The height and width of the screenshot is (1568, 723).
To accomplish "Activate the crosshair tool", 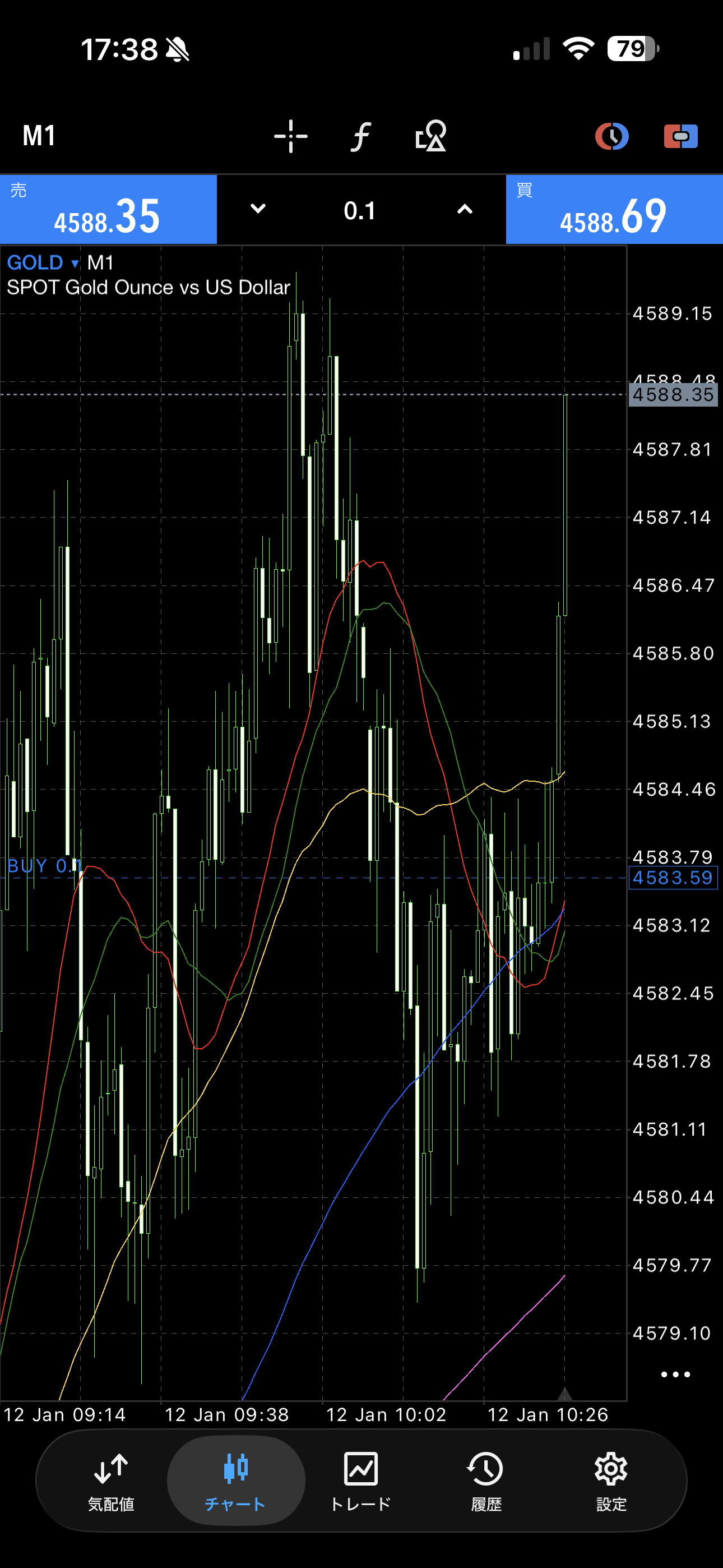I will point(290,136).
